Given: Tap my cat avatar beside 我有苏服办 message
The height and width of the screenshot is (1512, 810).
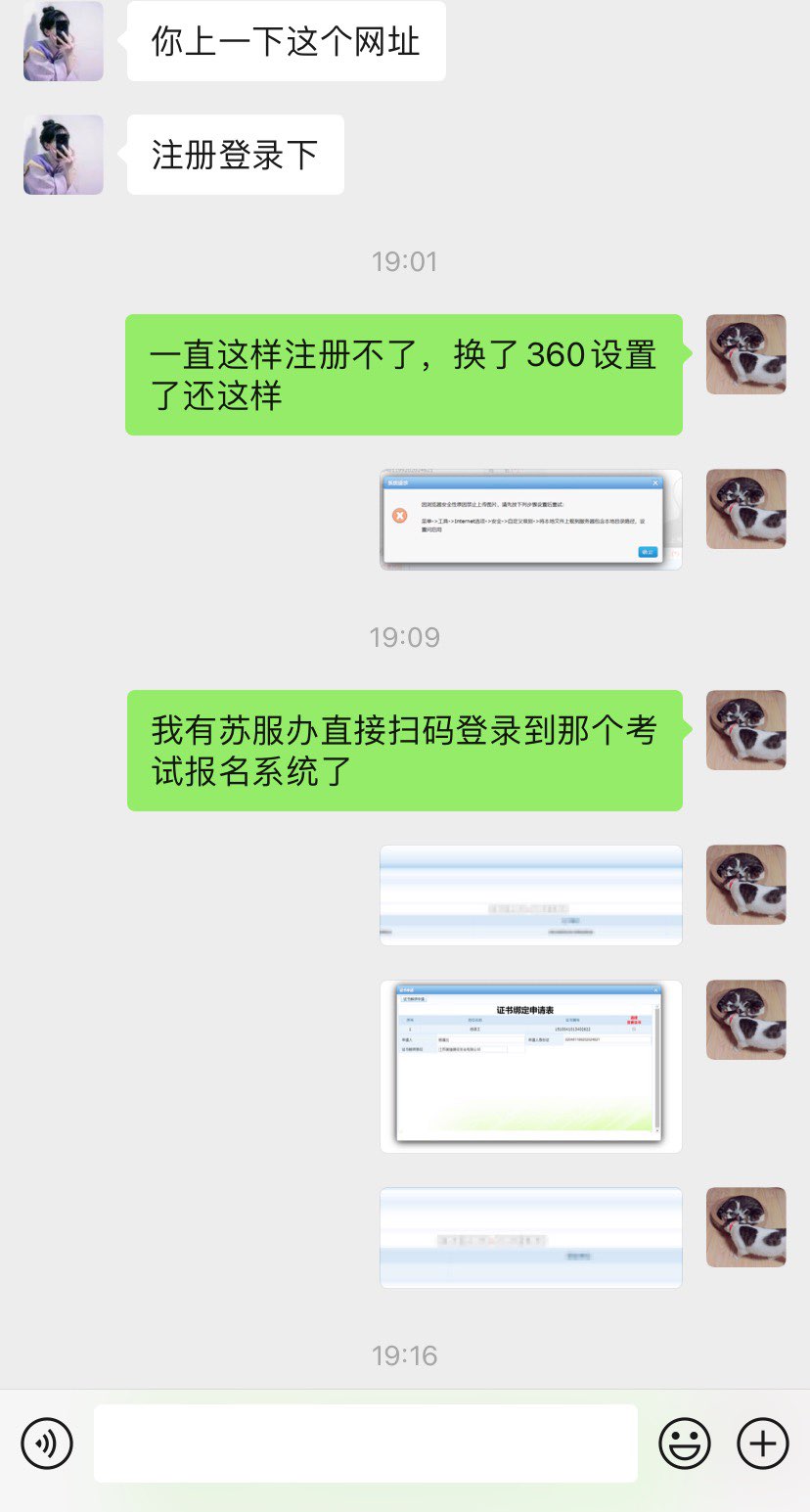Looking at the screenshot, I should (745, 730).
